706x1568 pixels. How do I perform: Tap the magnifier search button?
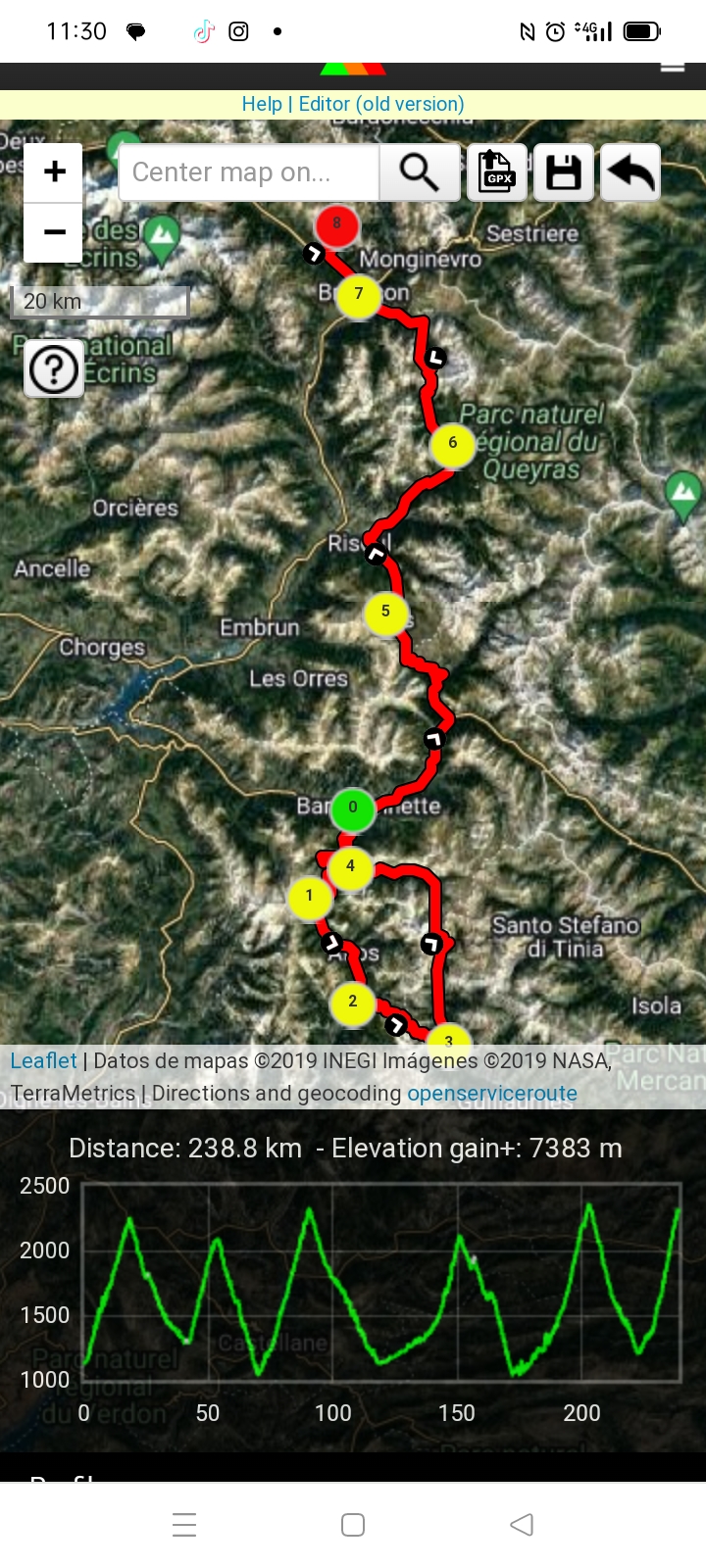point(420,172)
